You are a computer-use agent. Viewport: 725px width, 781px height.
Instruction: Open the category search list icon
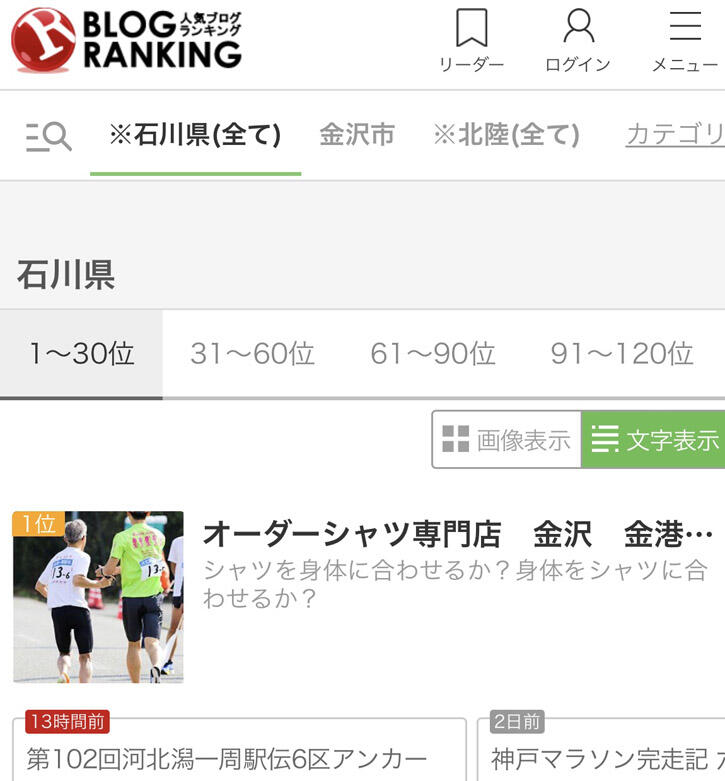click(x=48, y=136)
